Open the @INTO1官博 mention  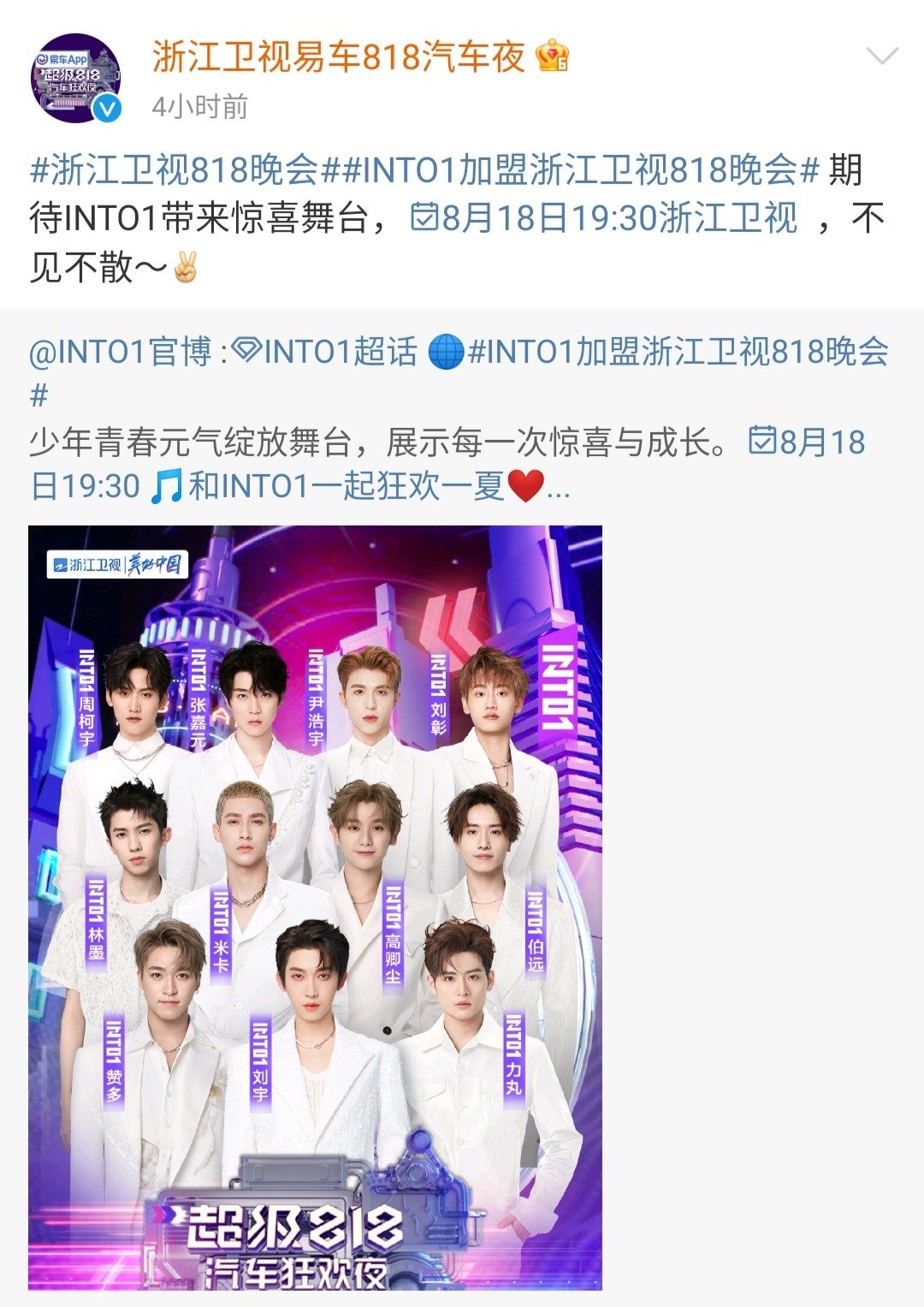click(x=120, y=352)
